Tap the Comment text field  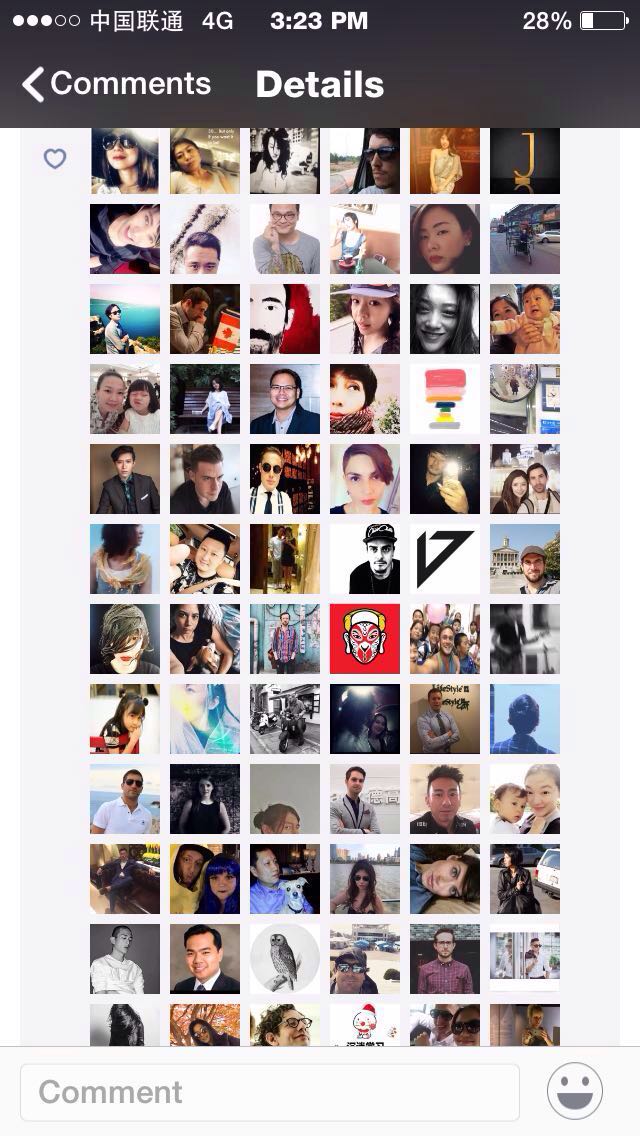coord(270,1092)
